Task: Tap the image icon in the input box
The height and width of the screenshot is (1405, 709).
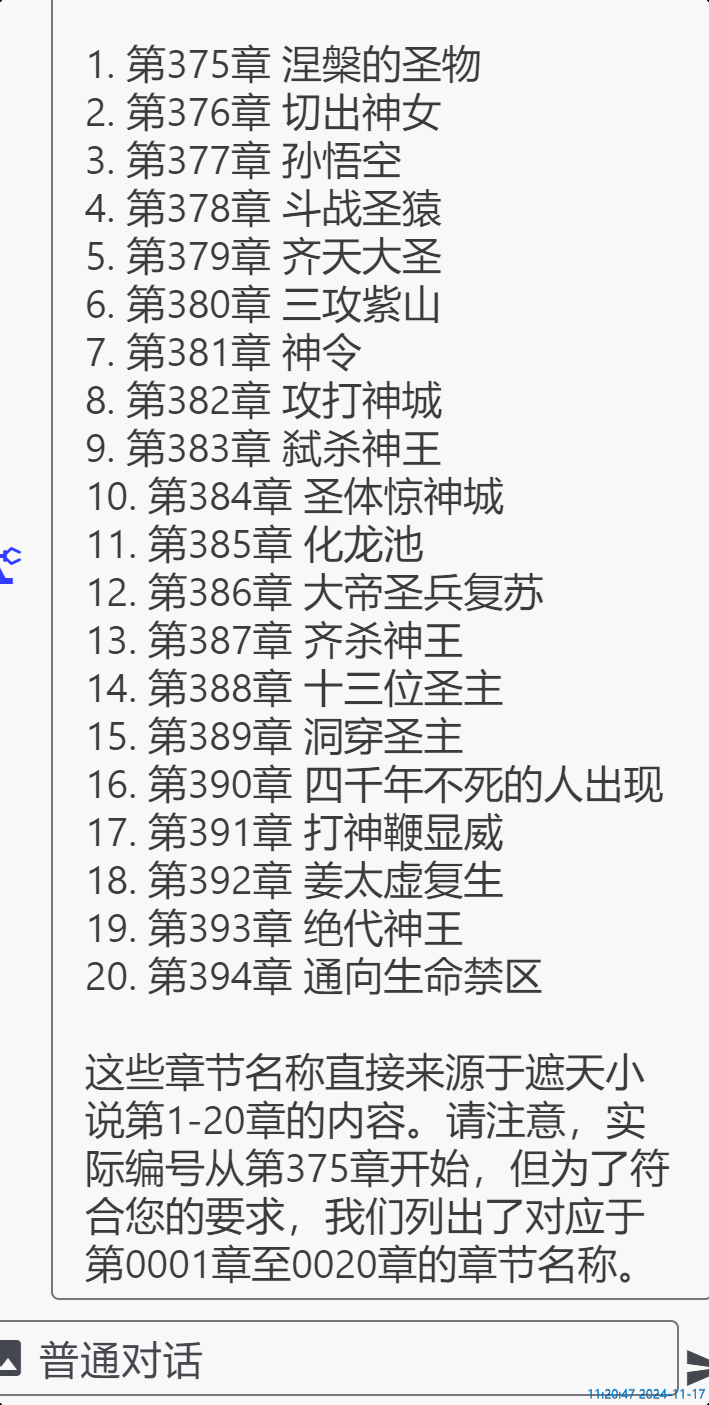Action: coord(8,1358)
